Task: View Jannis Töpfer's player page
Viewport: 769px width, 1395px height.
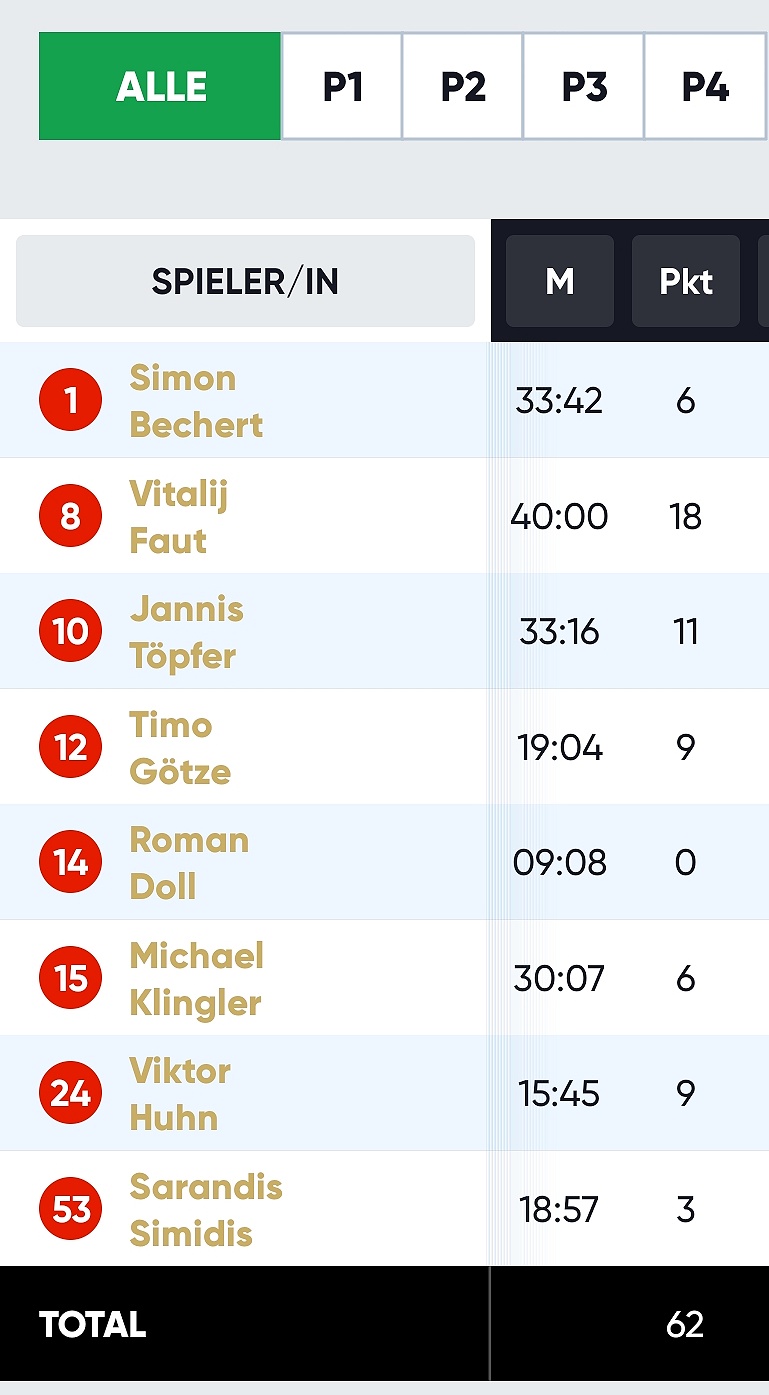Action: coord(186,632)
